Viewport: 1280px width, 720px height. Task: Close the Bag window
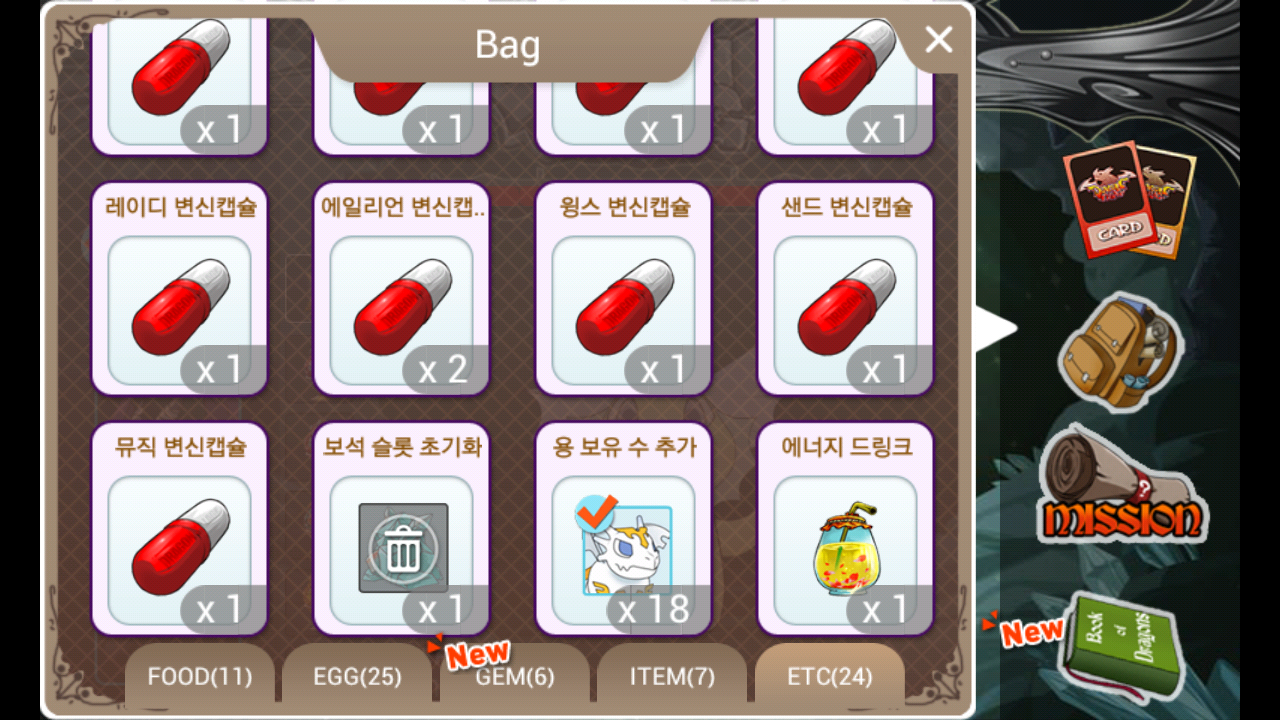(x=938, y=40)
